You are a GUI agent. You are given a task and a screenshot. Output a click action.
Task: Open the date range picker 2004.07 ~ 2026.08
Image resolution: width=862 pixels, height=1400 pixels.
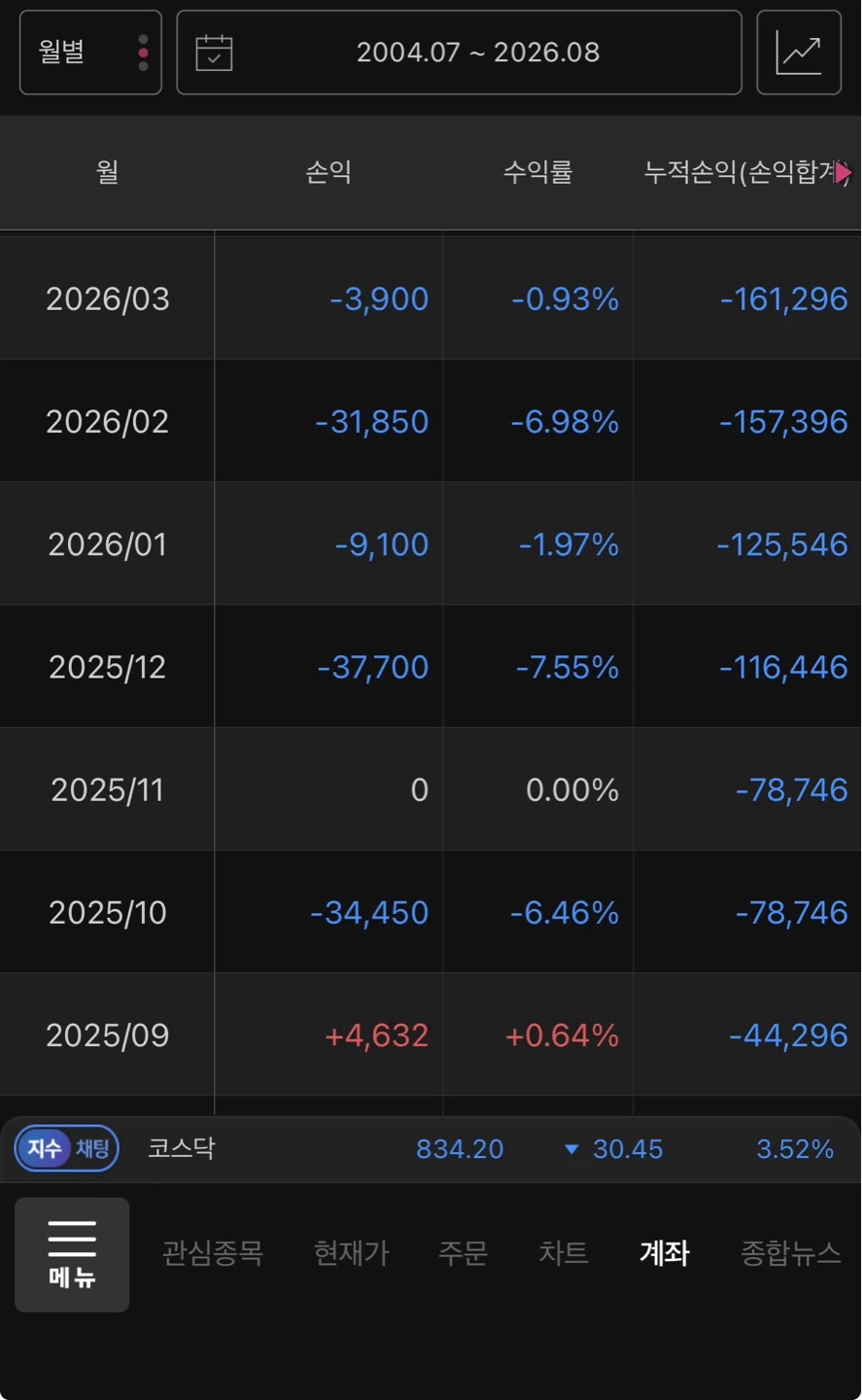click(x=459, y=52)
